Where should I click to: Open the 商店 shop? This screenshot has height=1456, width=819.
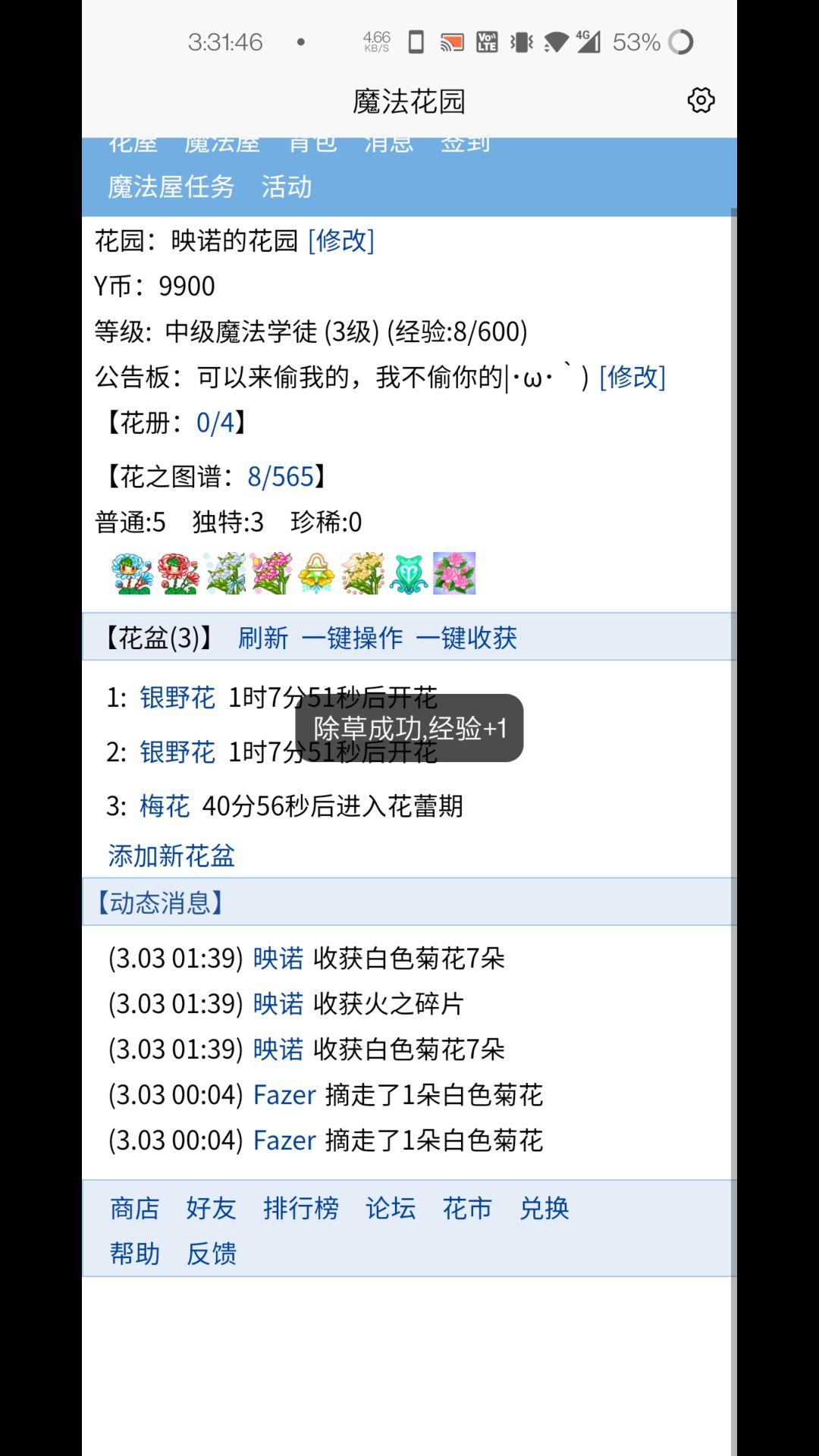pos(135,1208)
